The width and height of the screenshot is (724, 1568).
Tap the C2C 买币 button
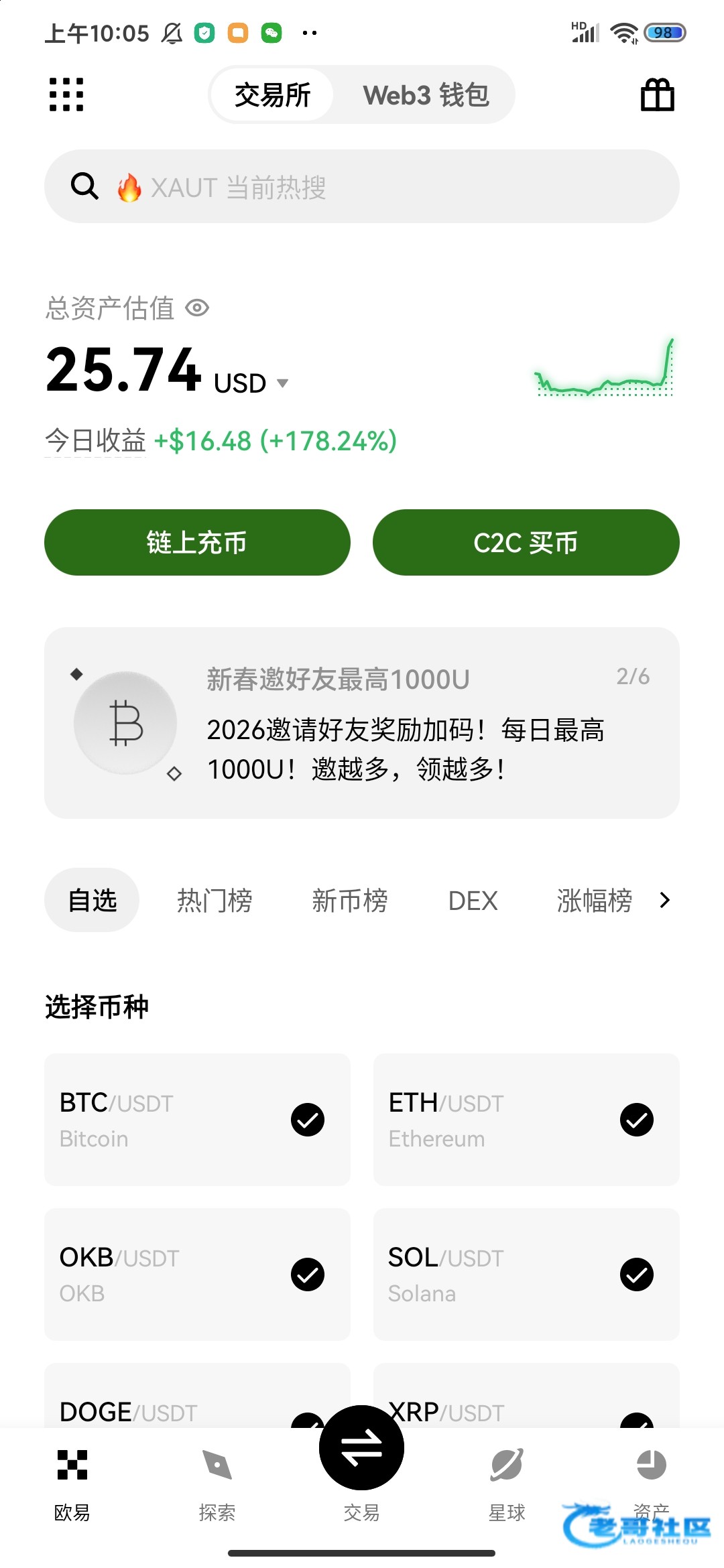tap(526, 542)
